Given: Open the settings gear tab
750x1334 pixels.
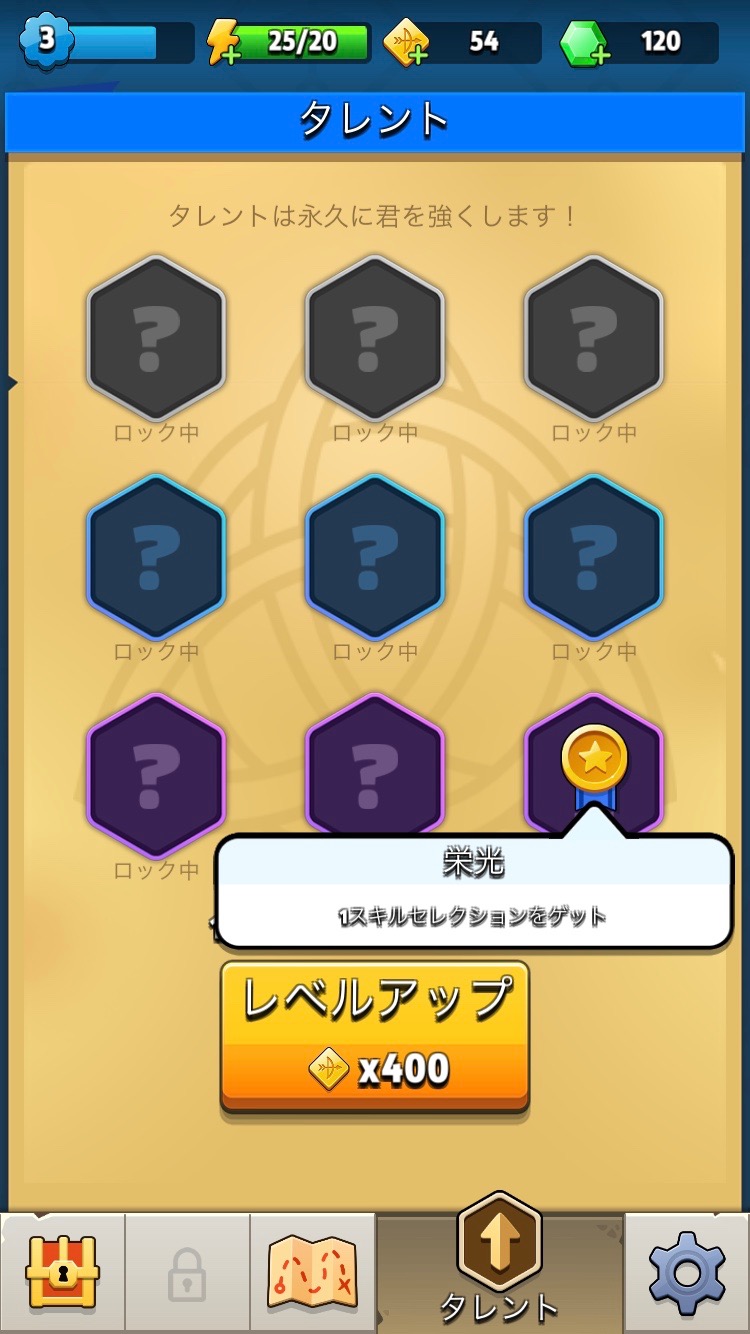Looking at the screenshot, I should pyautogui.click(x=686, y=1272).
